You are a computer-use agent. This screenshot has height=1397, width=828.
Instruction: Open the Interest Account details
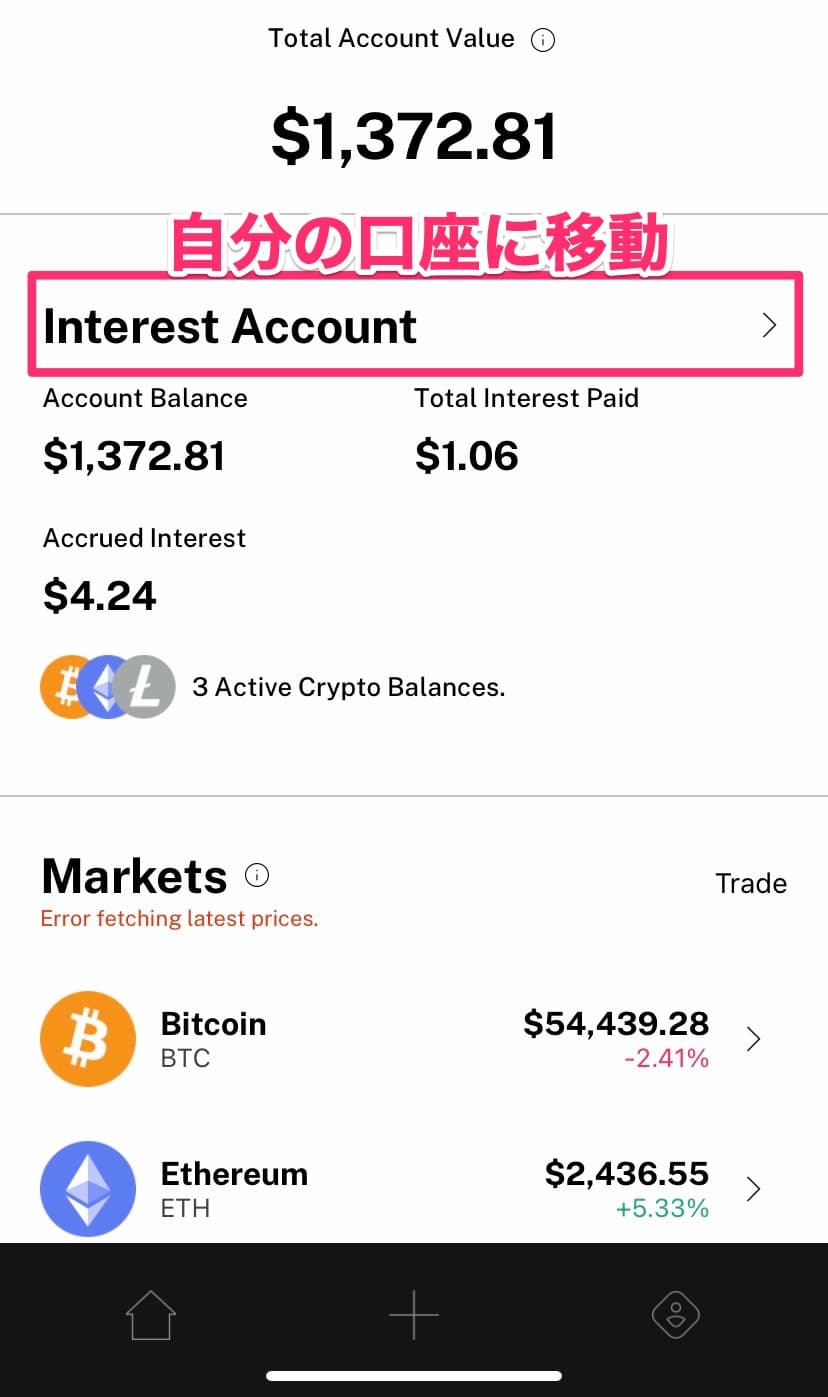(x=414, y=325)
